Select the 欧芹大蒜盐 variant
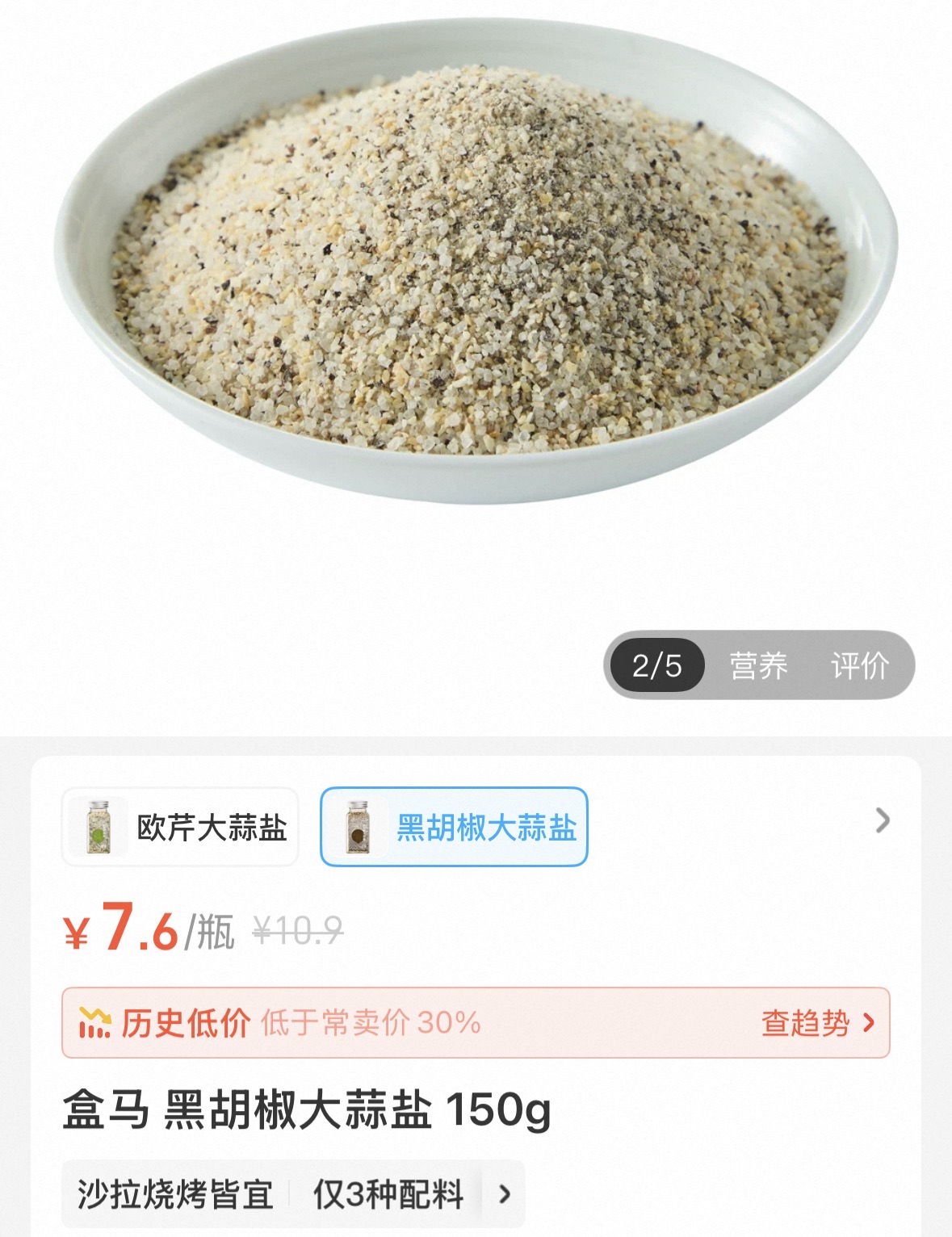This screenshot has height=1237, width=952. tap(181, 828)
